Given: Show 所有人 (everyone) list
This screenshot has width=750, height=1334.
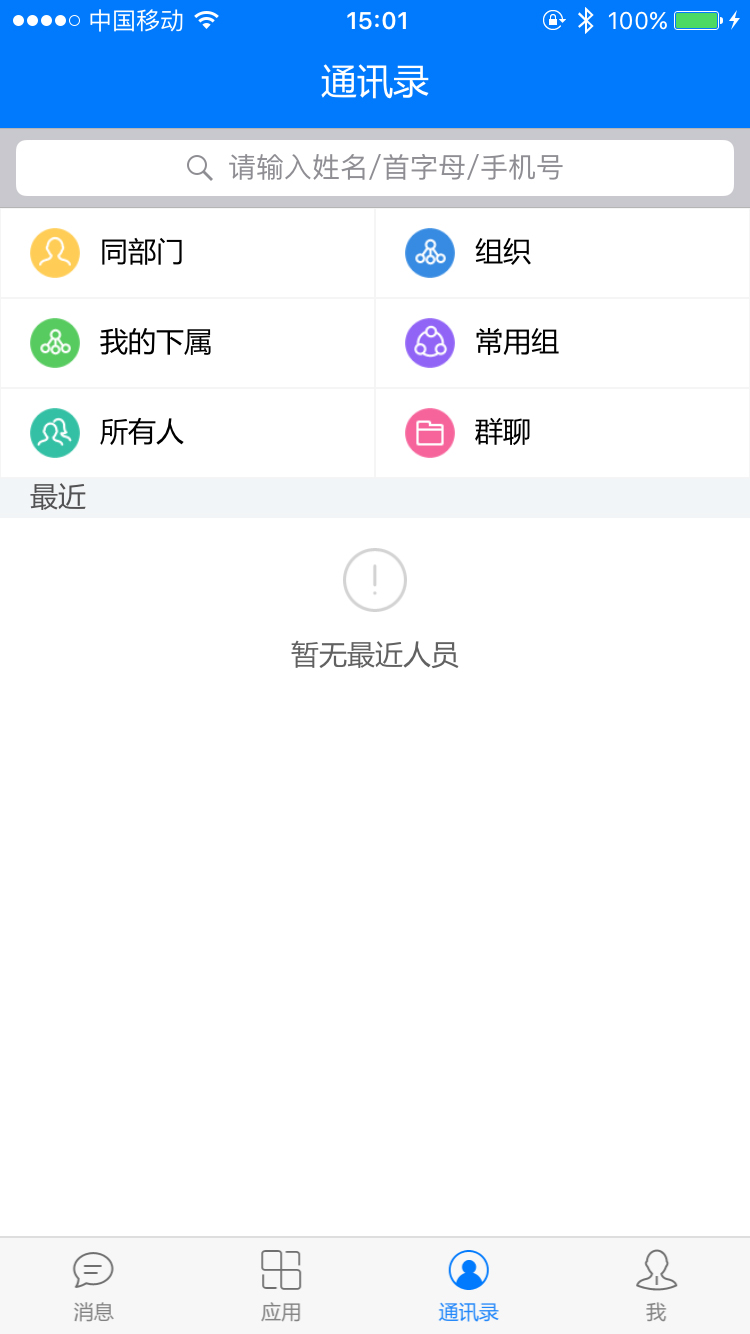Looking at the screenshot, I should [187, 433].
